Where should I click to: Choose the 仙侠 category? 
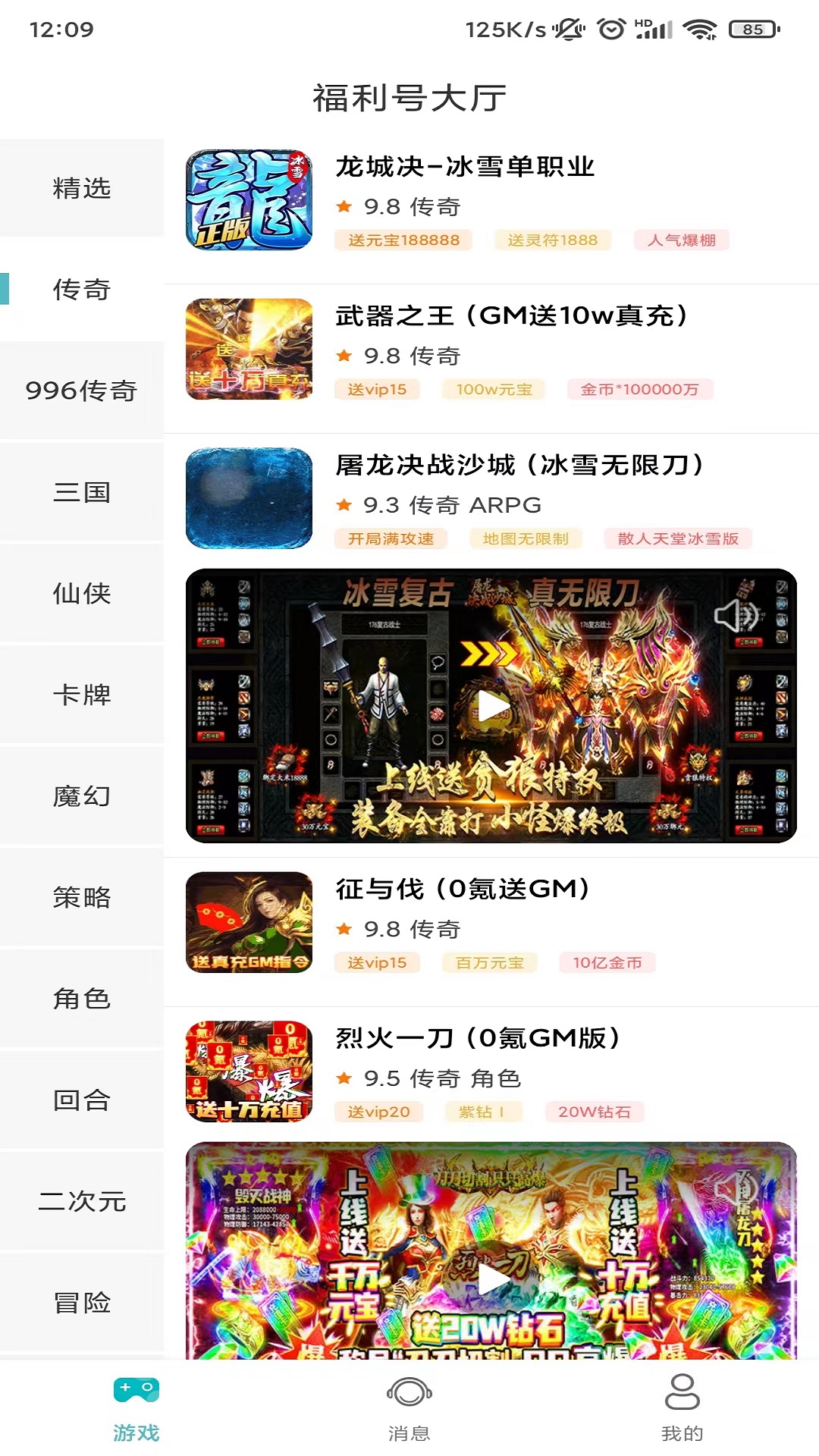click(82, 593)
